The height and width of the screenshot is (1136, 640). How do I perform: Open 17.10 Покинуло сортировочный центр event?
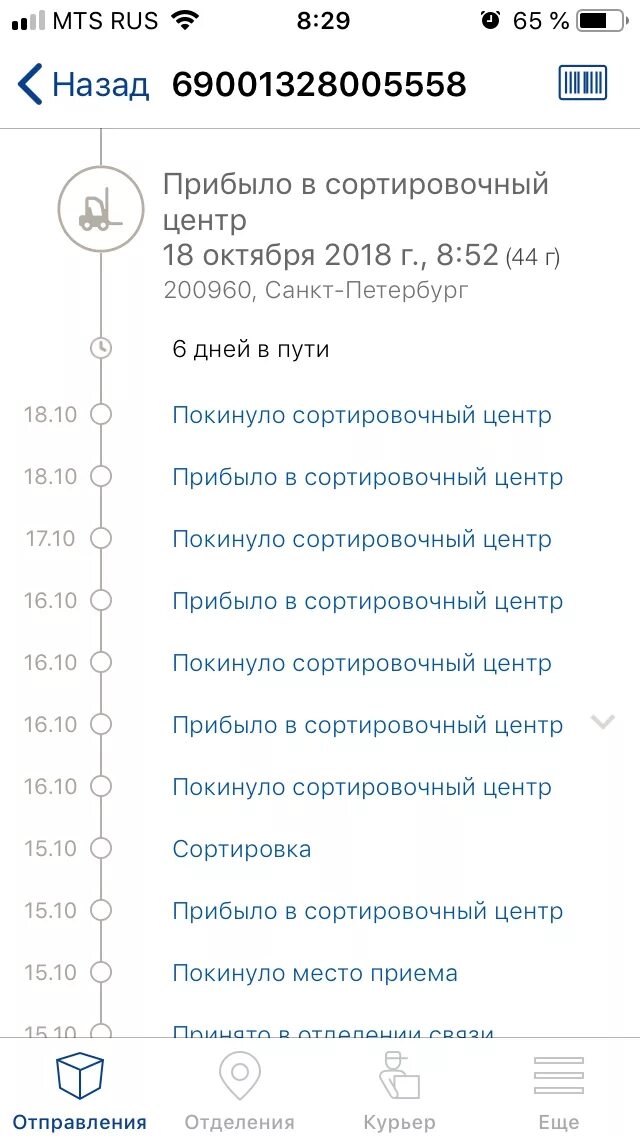362,539
